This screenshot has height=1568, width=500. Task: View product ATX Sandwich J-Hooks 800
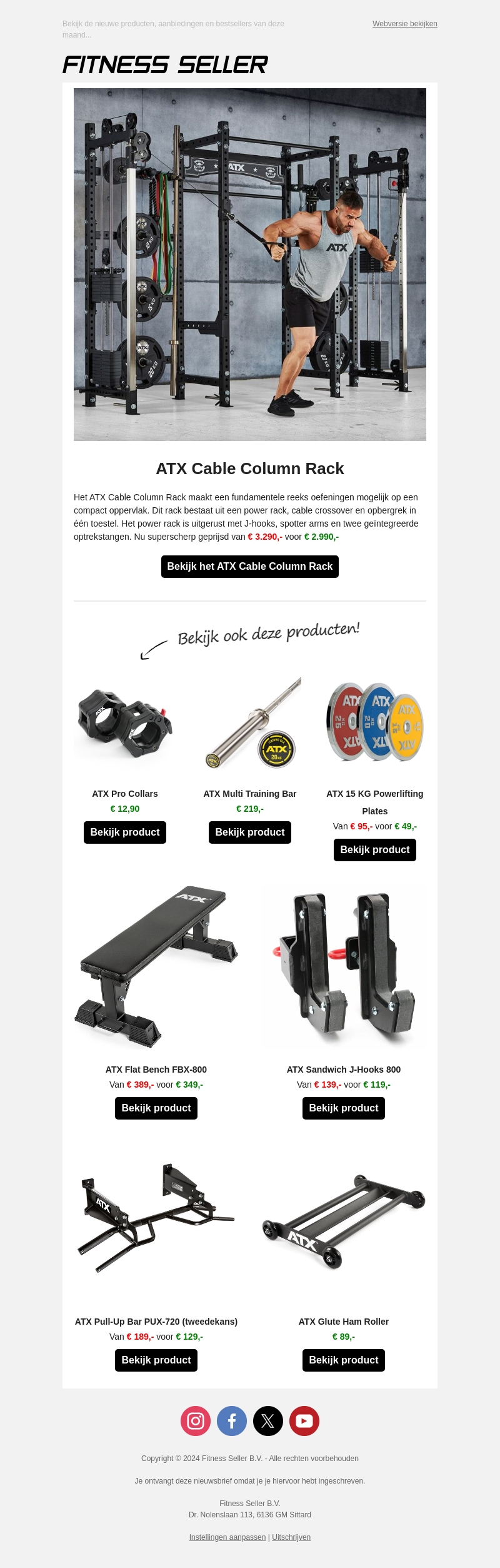pyautogui.click(x=344, y=1108)
